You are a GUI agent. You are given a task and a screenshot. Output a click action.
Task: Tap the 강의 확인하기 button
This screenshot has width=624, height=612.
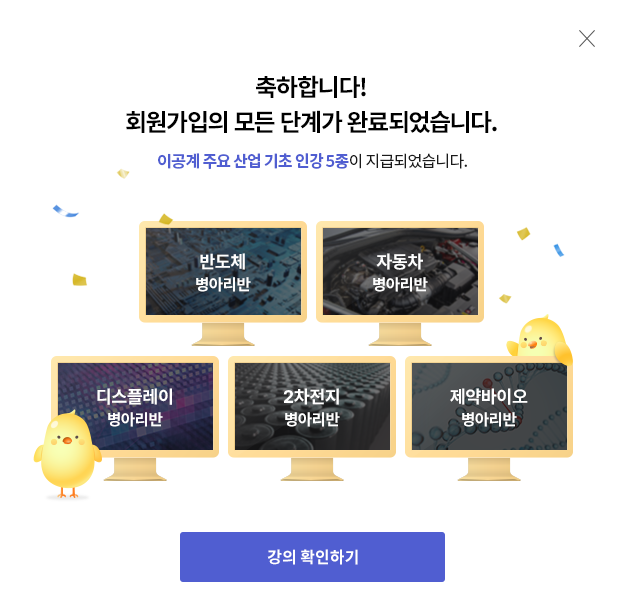click(312, 557)
